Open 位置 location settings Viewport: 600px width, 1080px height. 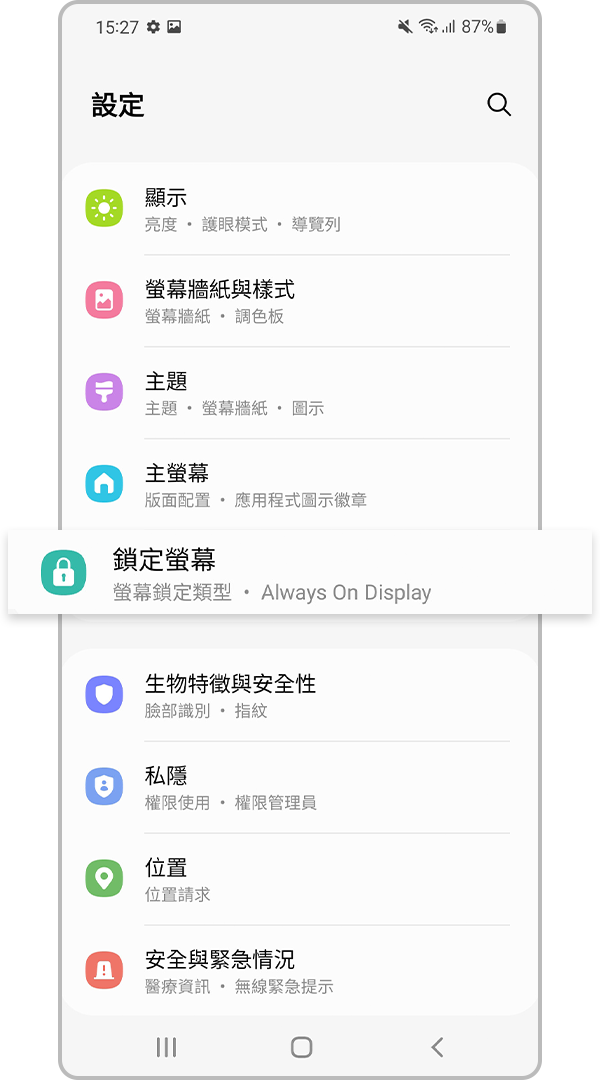300,879
